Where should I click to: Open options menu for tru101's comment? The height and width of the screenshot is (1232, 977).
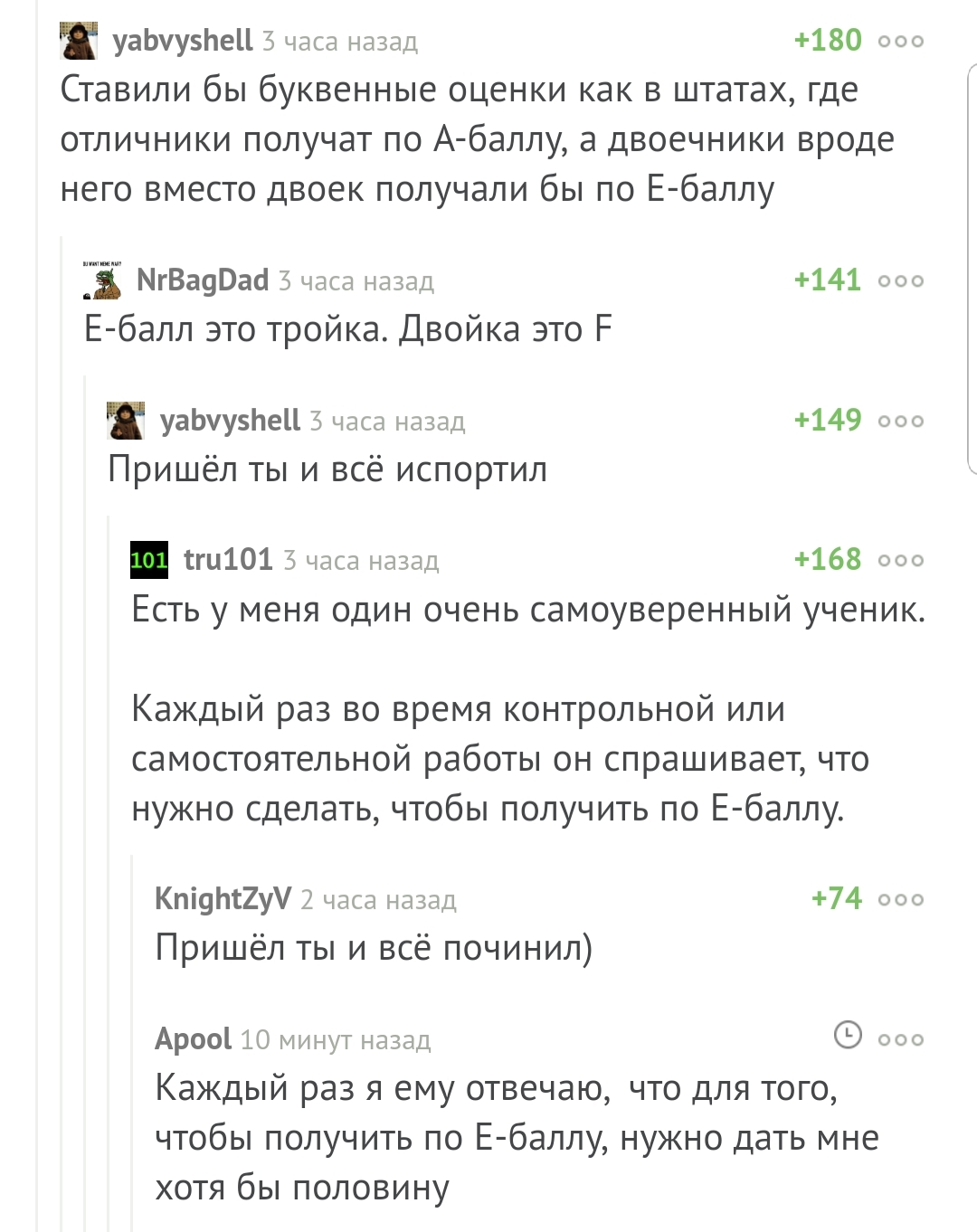pos(900,560)
